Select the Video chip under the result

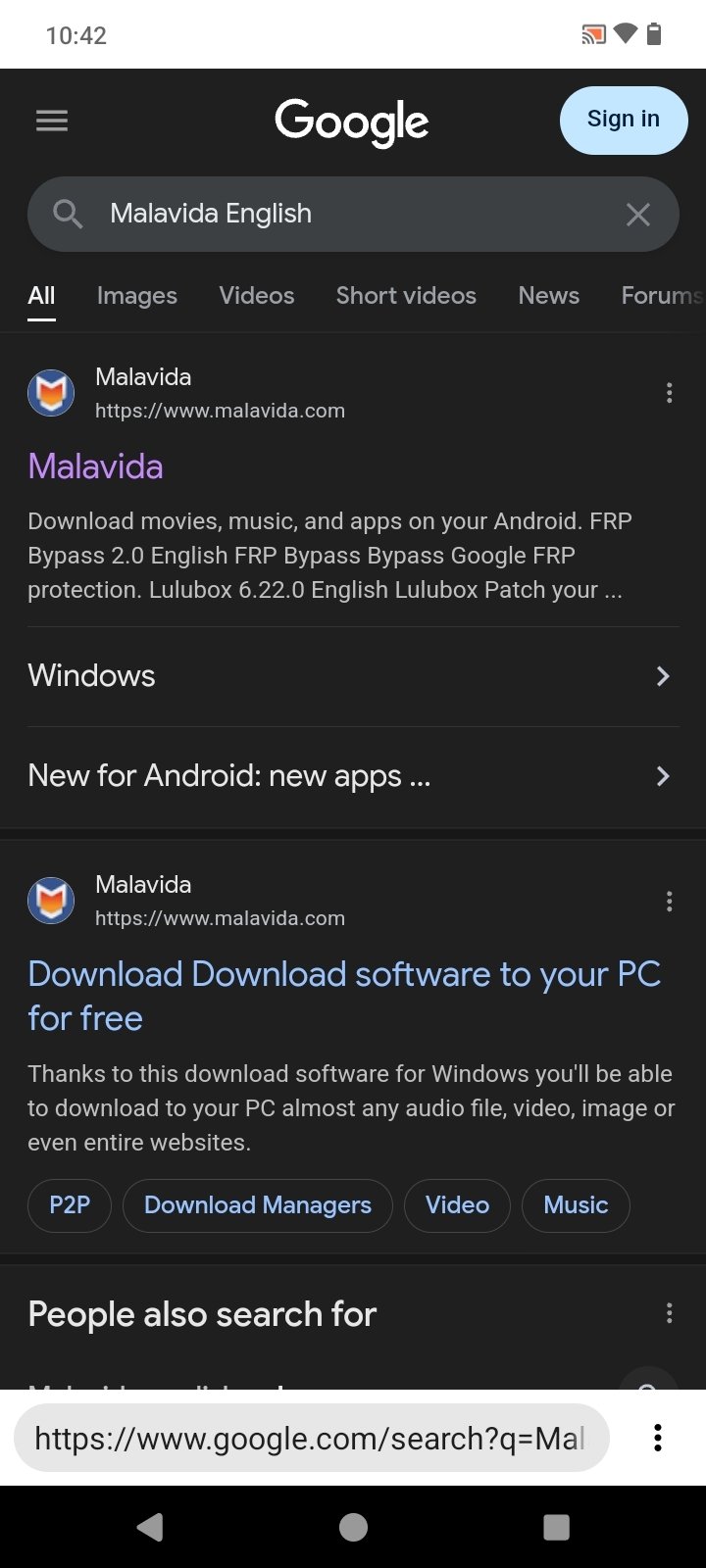457,1205
